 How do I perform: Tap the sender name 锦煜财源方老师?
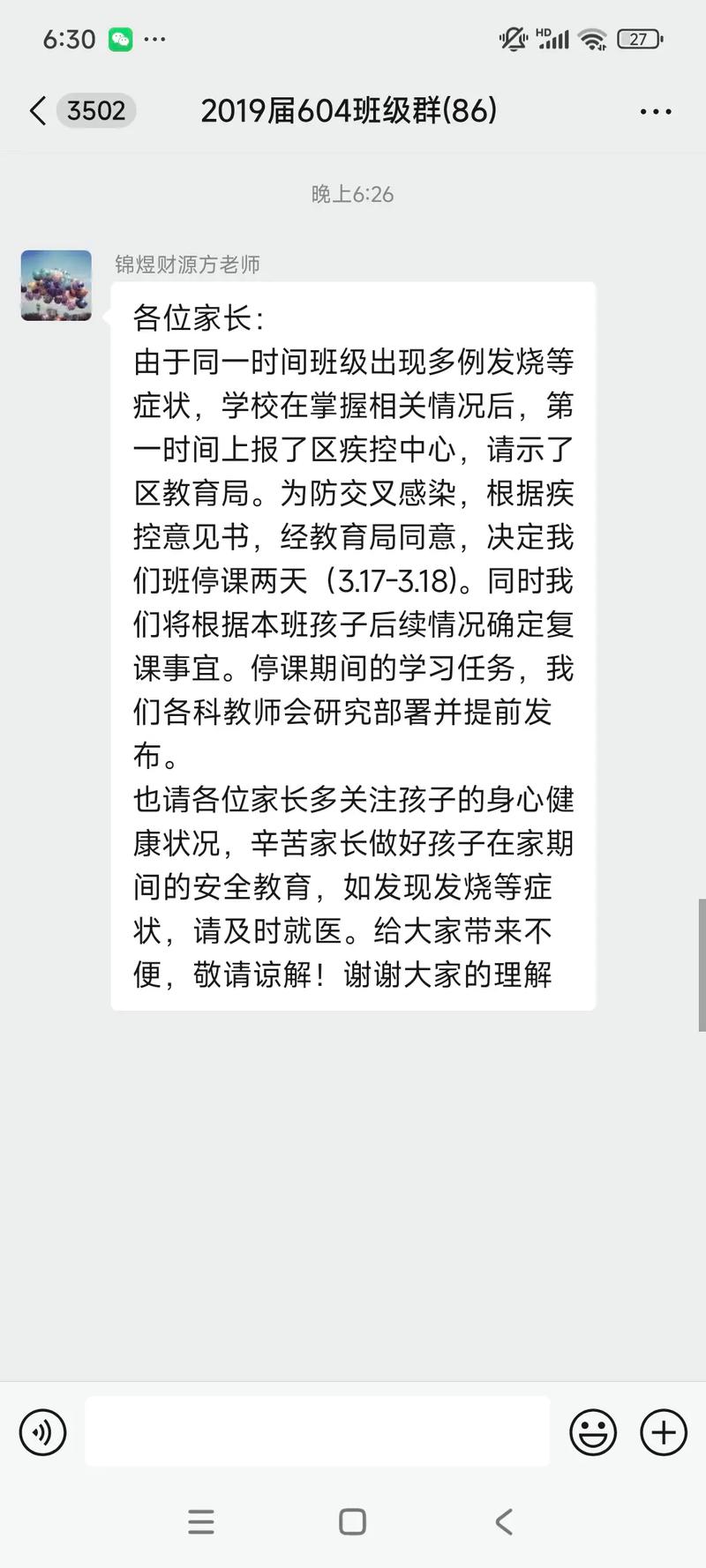pos(187,264)
